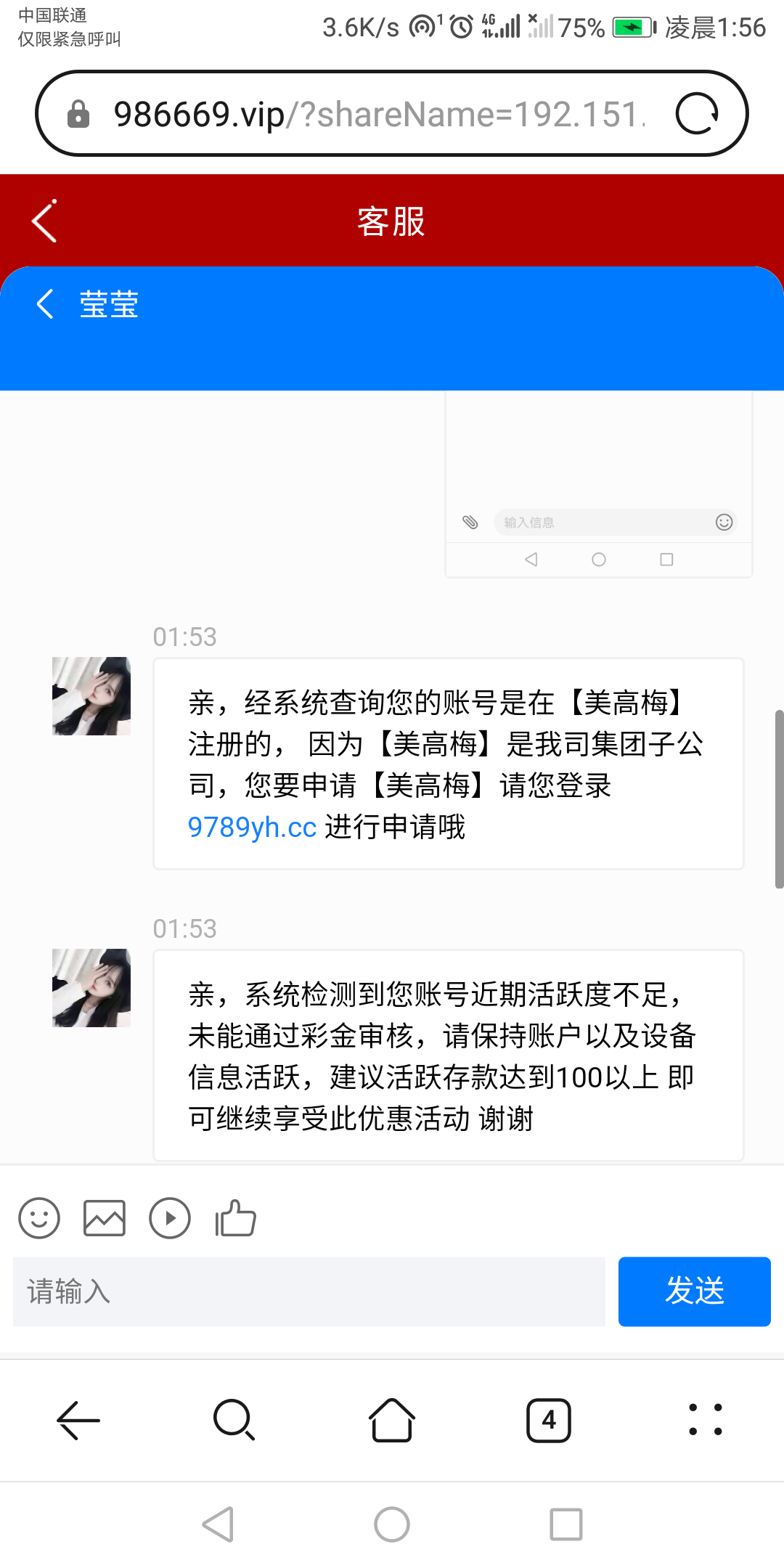The image size is (784, 1568).
Task: Tap the 请输入 message input field
Action: pos(305,1291)
